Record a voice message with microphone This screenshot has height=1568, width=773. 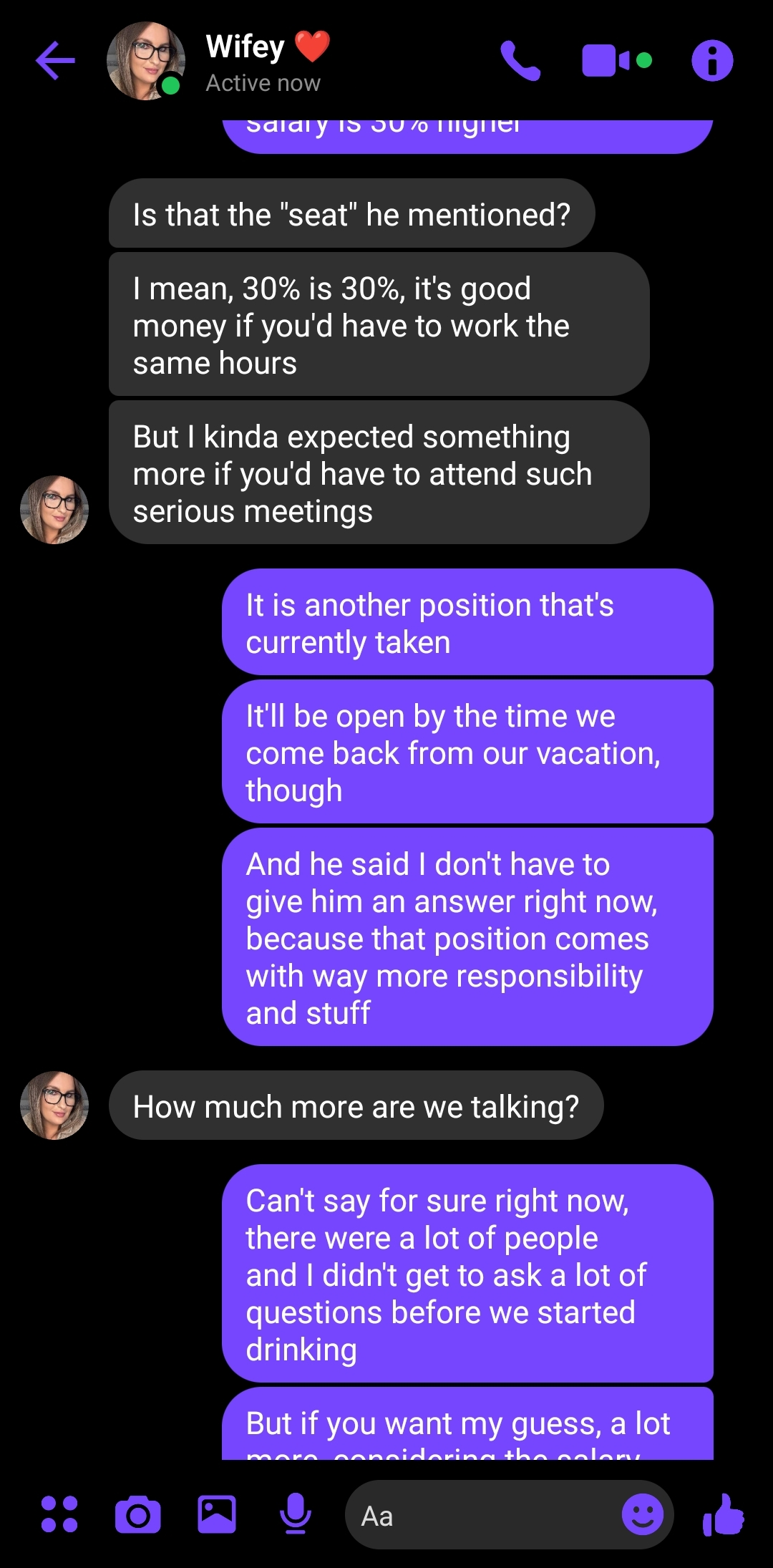tap(295, 1514)
